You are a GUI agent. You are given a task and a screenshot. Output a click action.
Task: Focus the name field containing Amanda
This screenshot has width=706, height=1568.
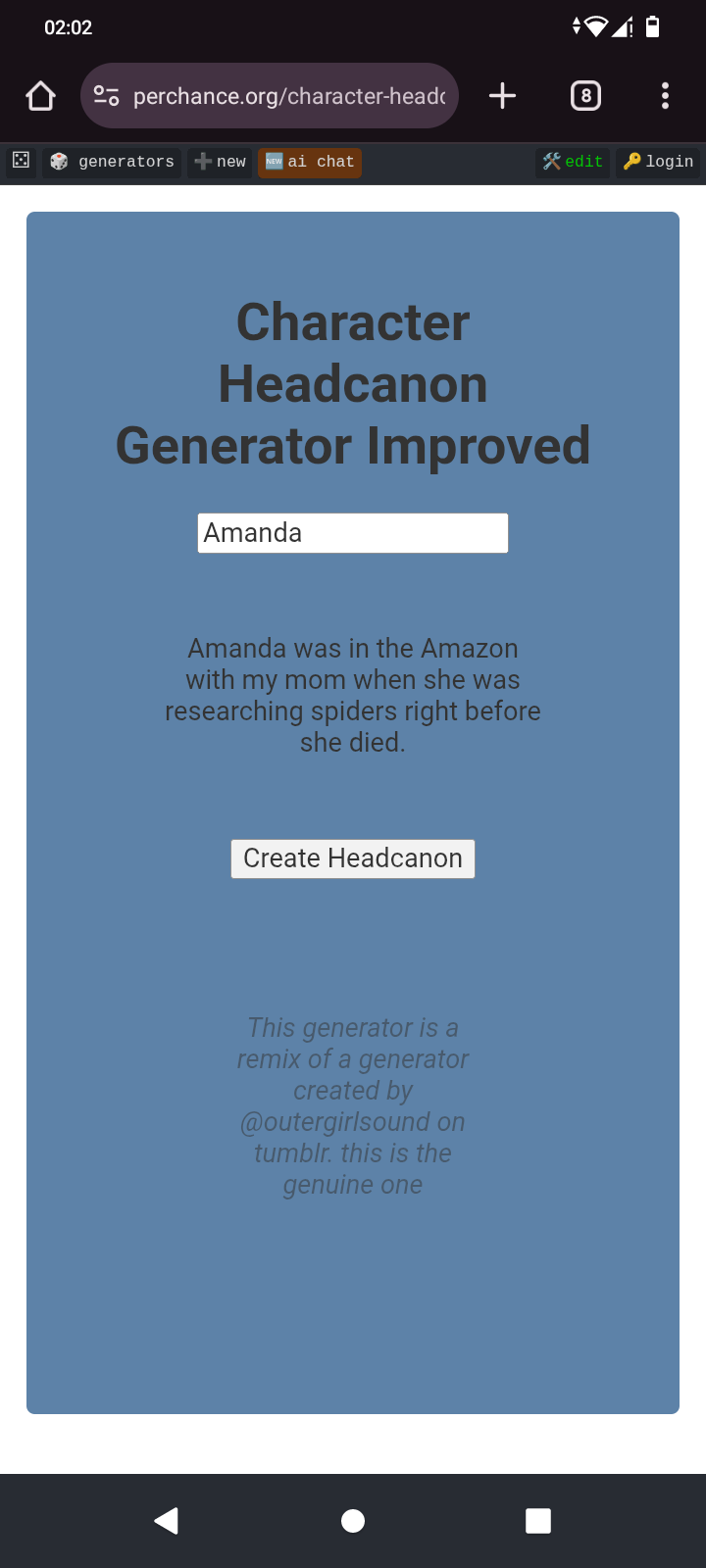(x=353, y=533)
